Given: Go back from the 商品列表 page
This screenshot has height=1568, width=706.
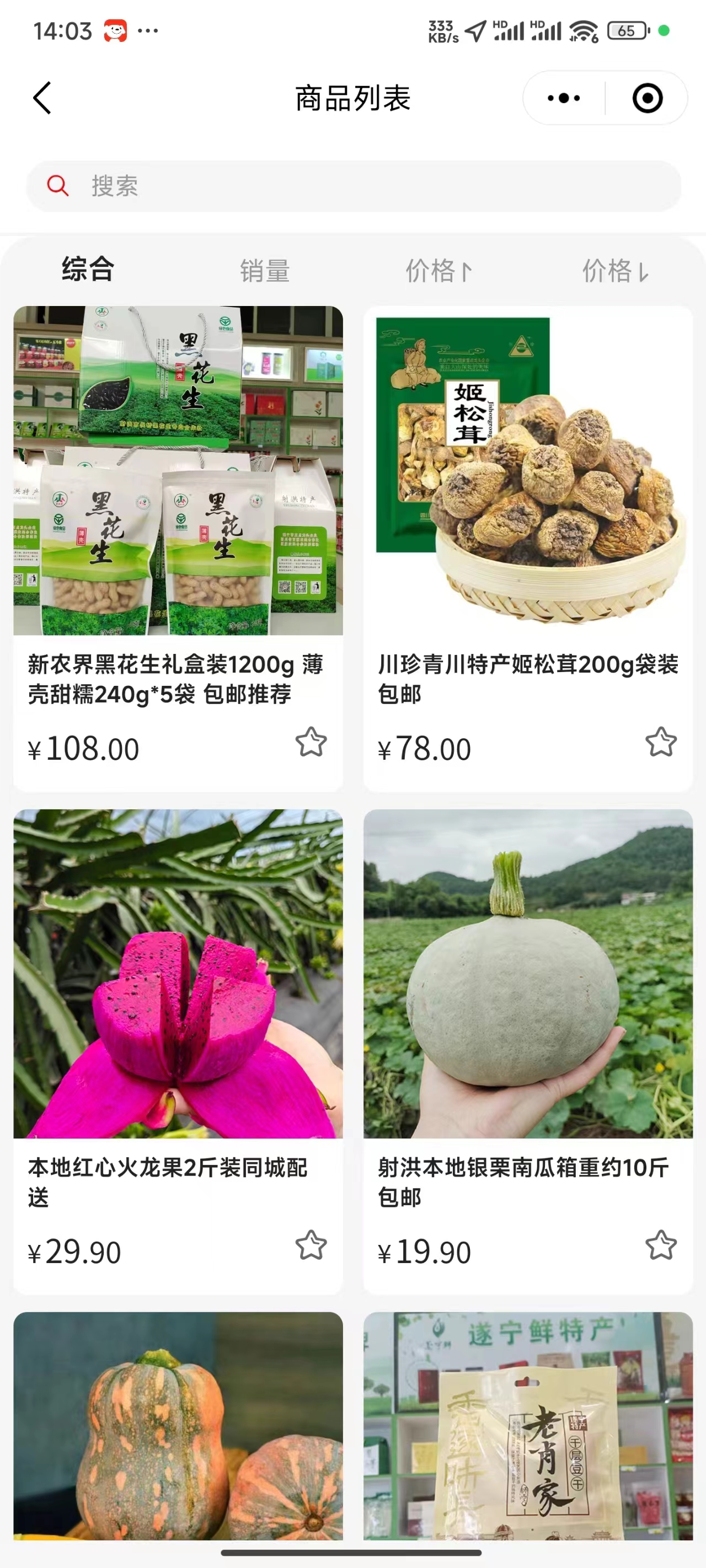Looking at the screenshot, I should pos(41,98).
